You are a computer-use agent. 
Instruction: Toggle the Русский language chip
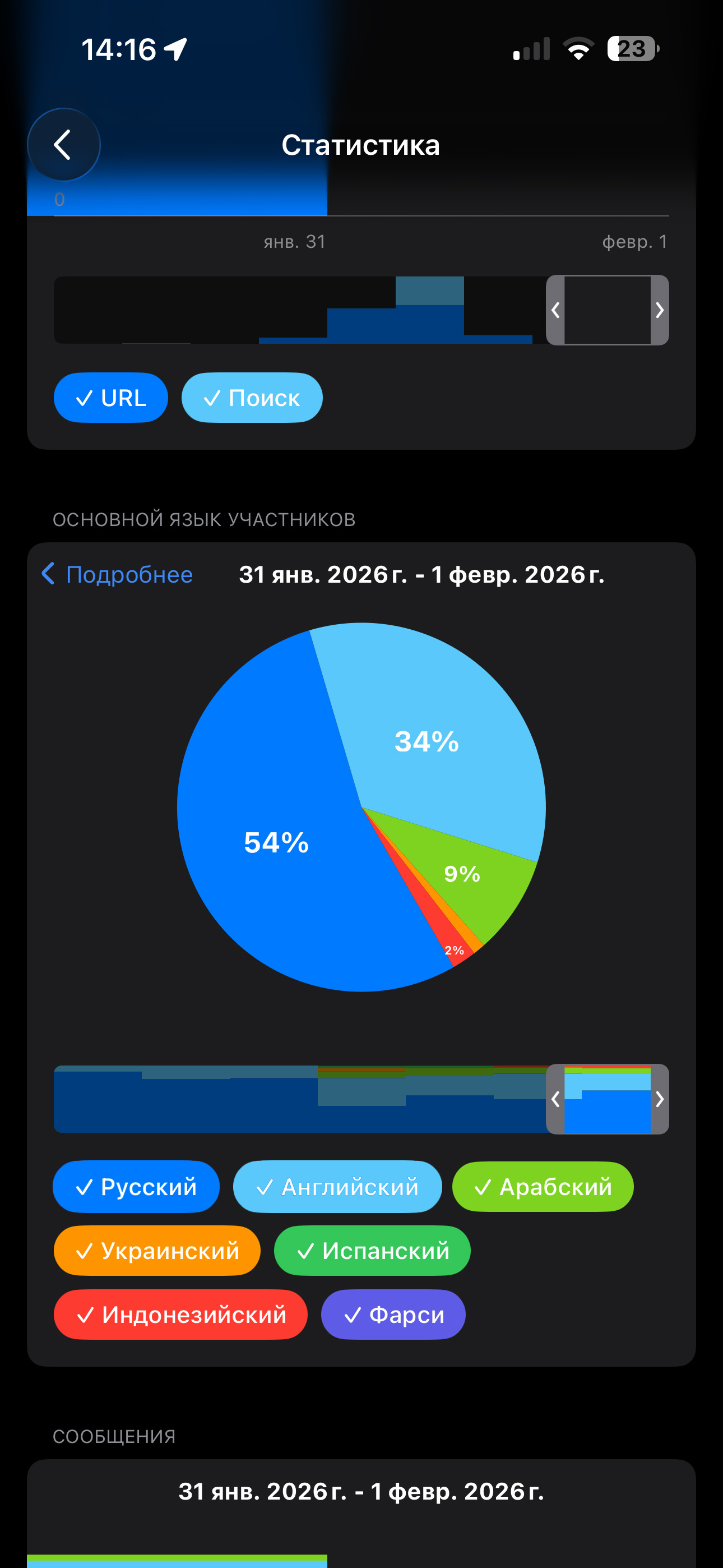(x=136, y=1187)
